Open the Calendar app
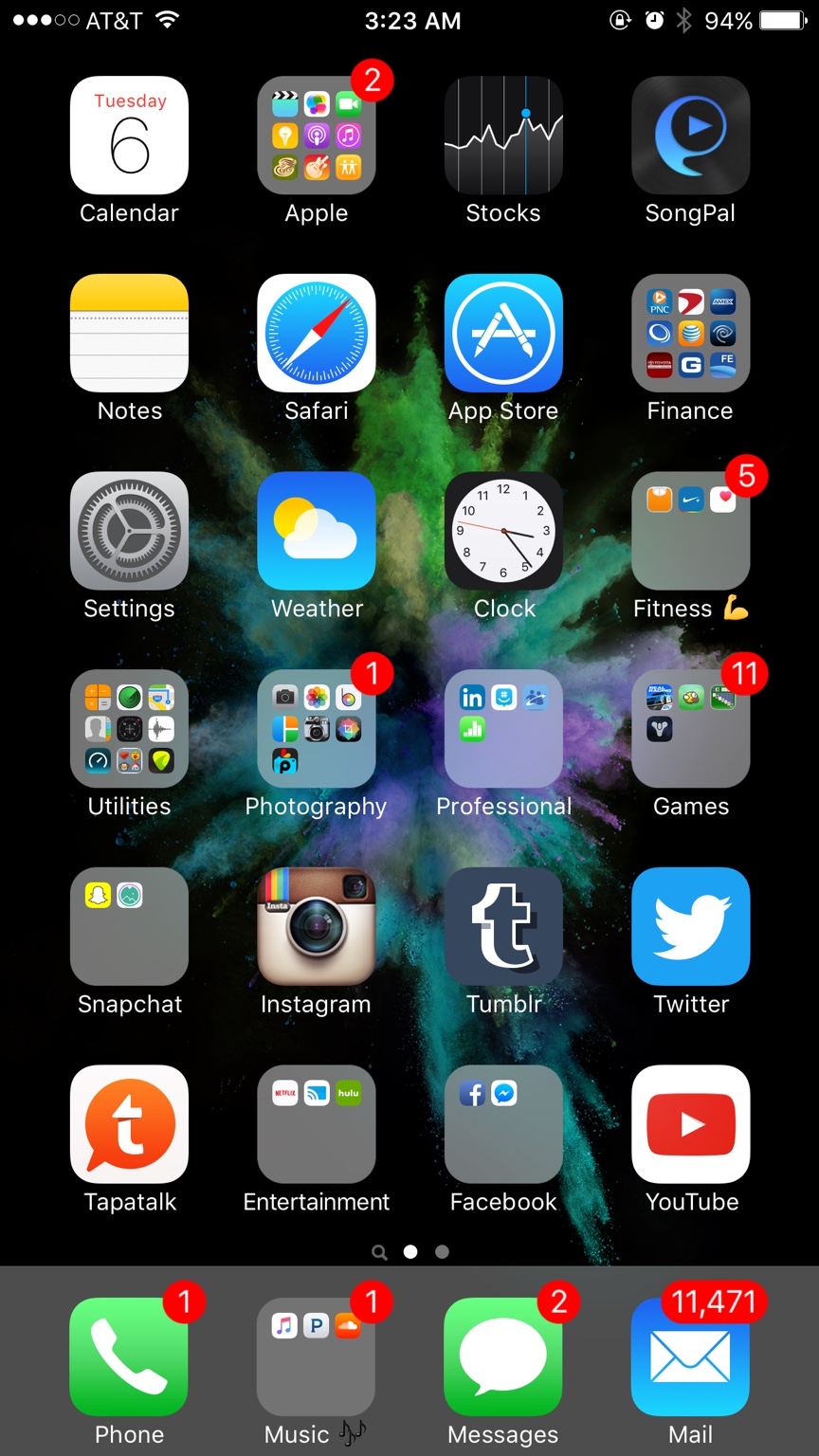Screen dimensions: 819x1456 [x=129, y=136]
